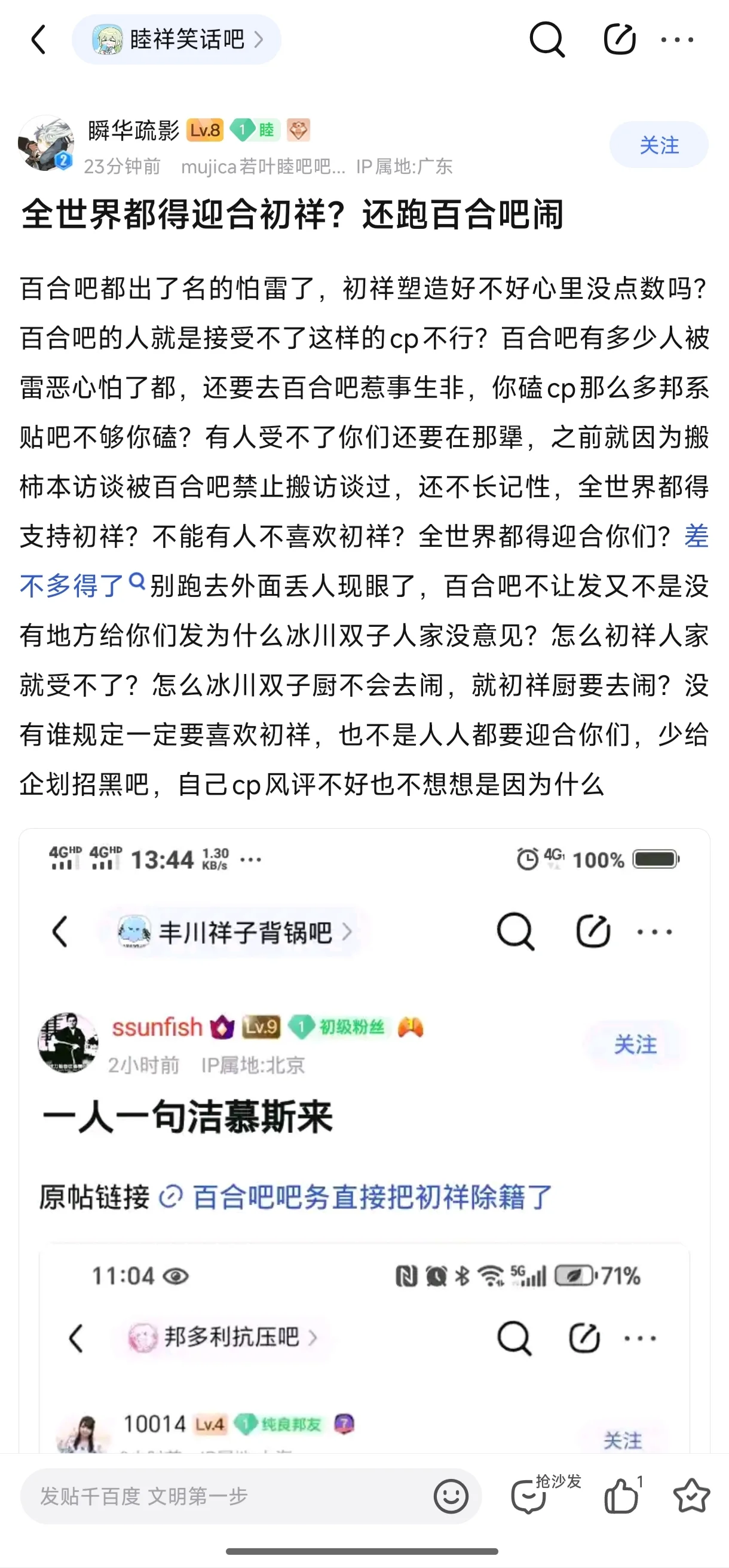Open the search icon in the top bar
This screenshot has width=729, height=1568.
tap(546, 39)
